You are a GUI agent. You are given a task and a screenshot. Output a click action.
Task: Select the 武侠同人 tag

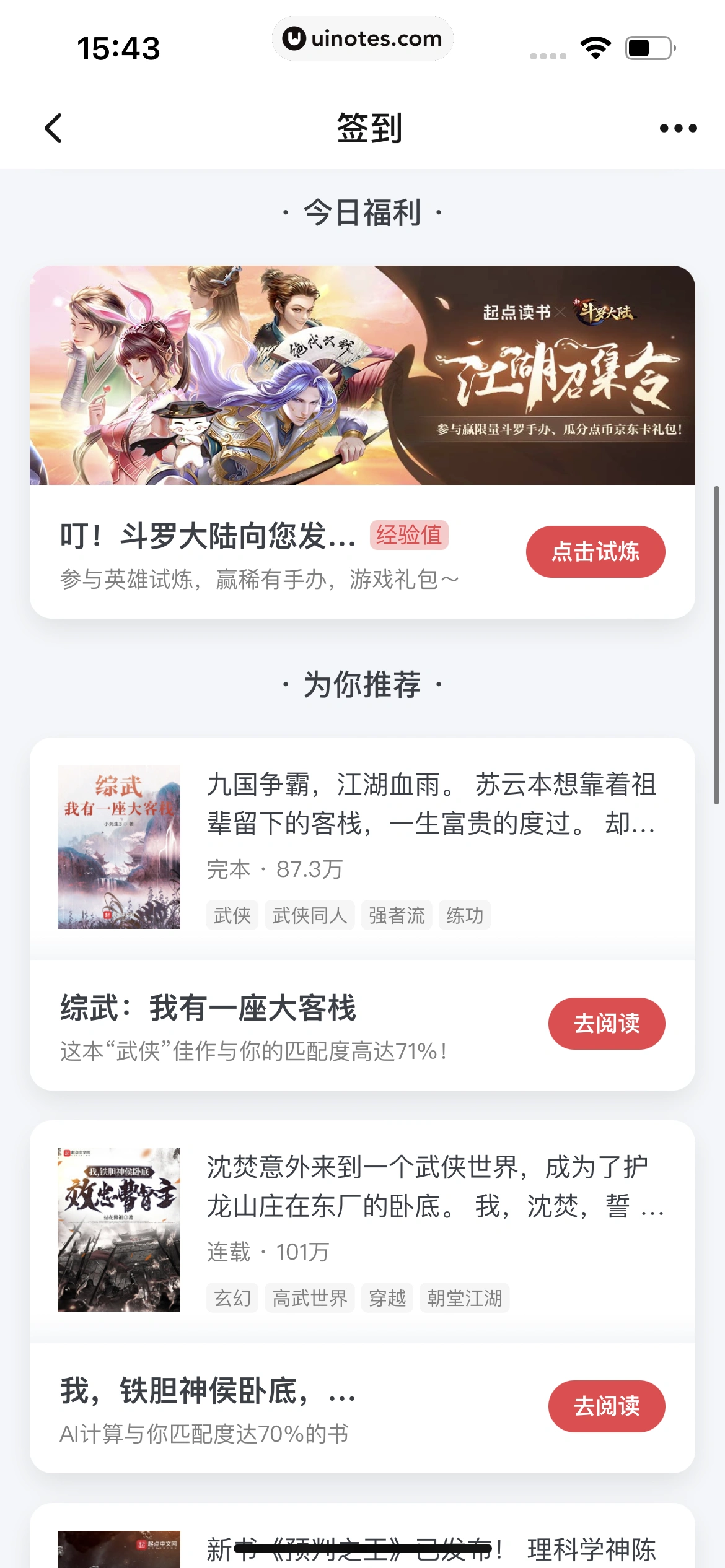[309, 915]
